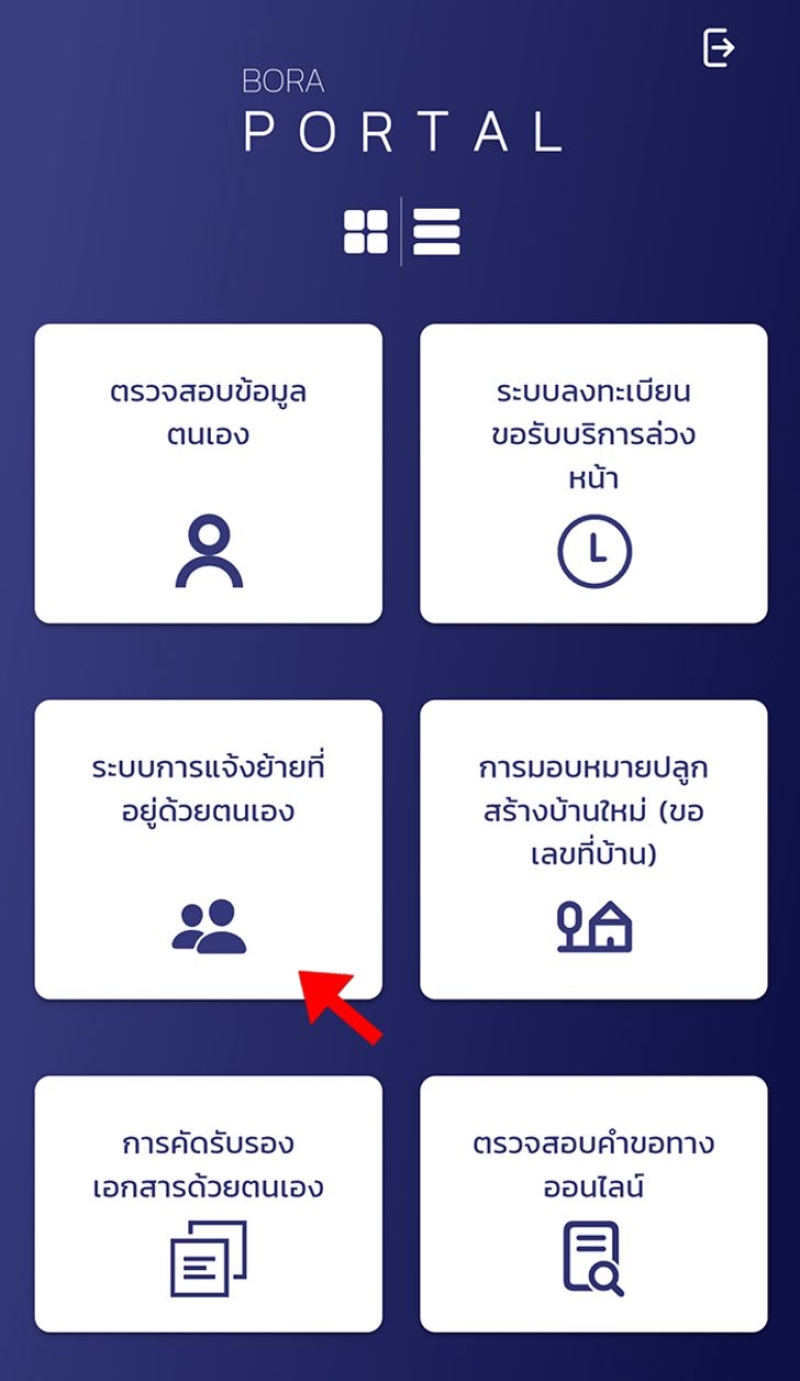Screen dimensions: 800x1381
Task: Open การมอบหมายปลูกสร้างบ้านใหม่ card
Action: point(593,848)
